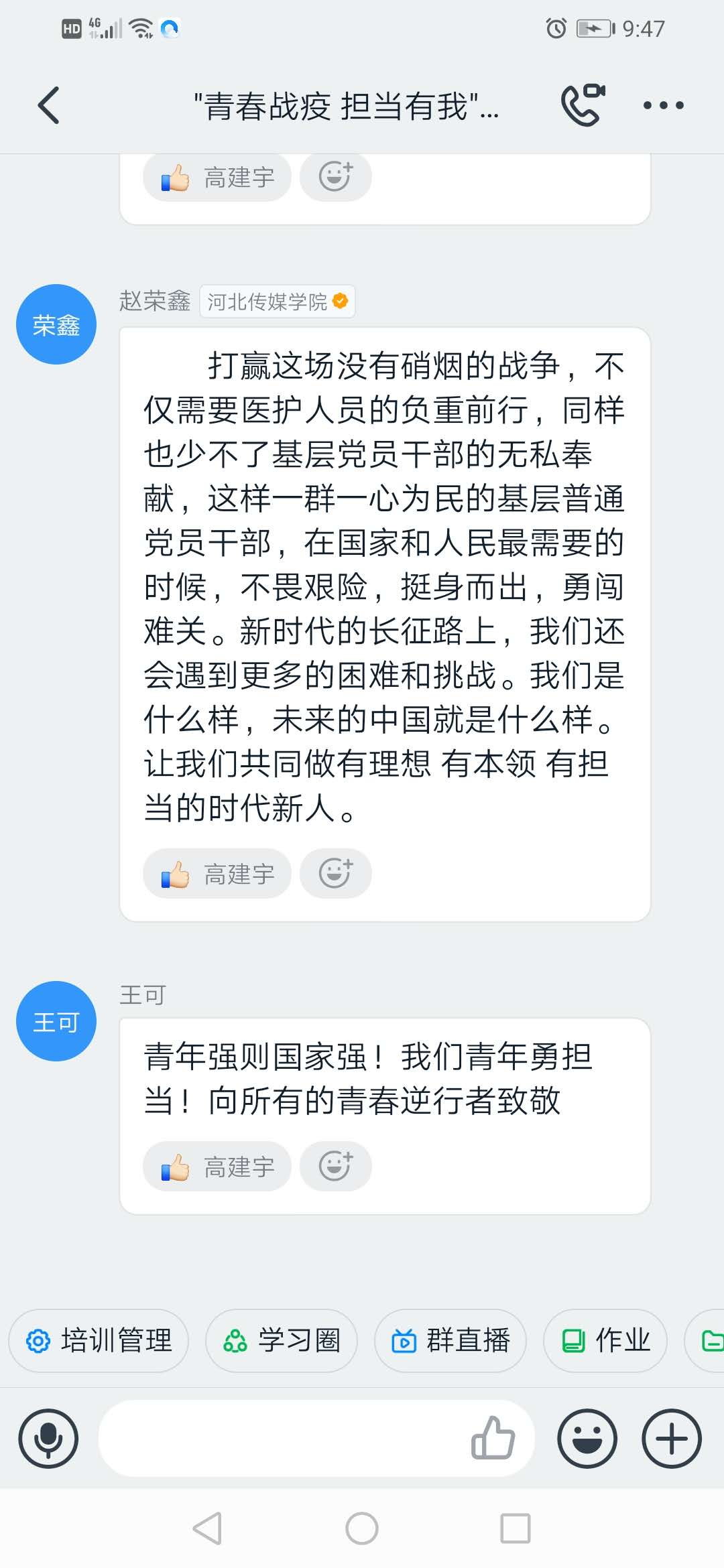The height and width of the screenshot is (1568, 724).
Task: Send a quick thumbs-up from the input box
Action: pyautogui.click(x=493, y=1439)
